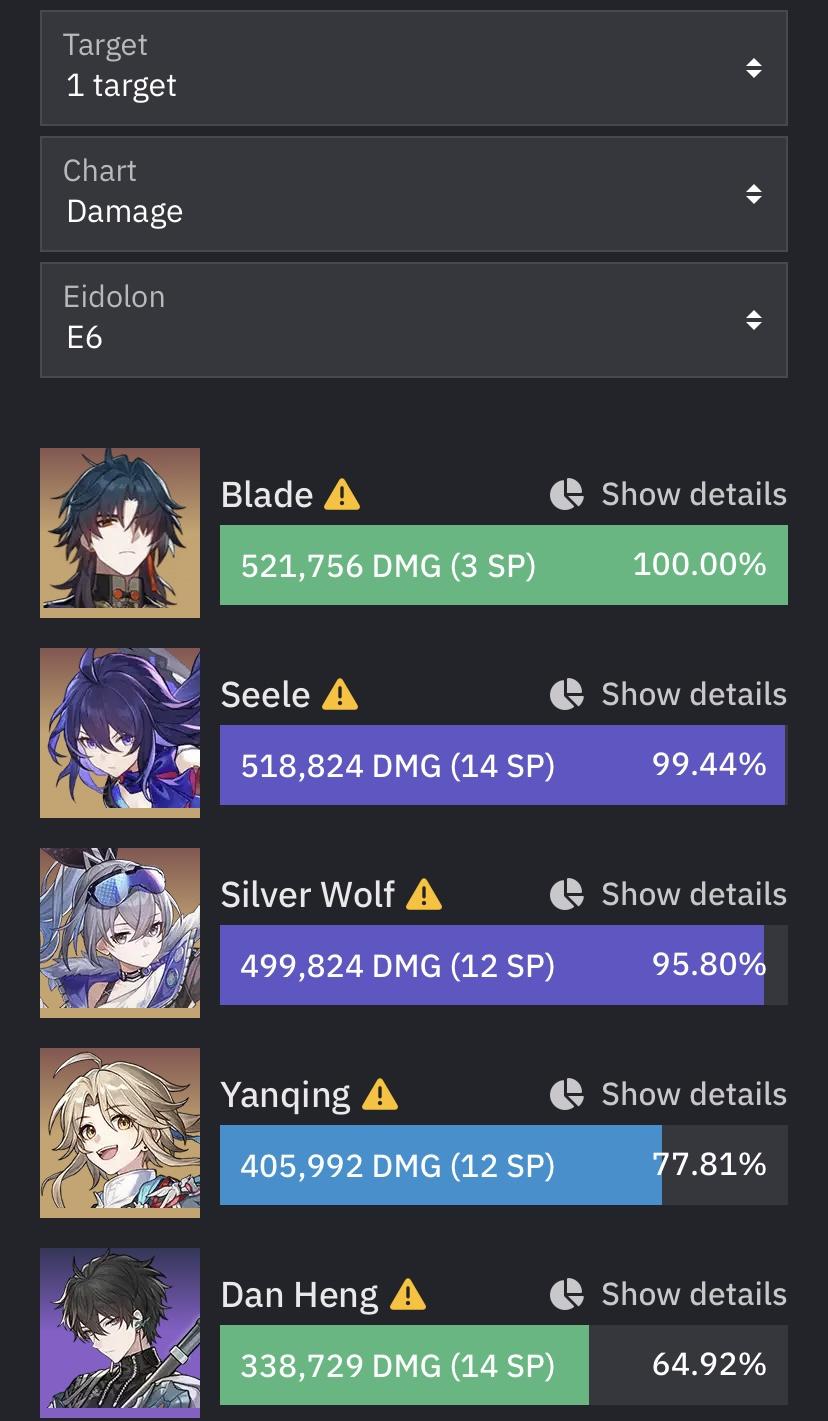
Task: Select a different Eidolon level
Action: coord(413,320)
